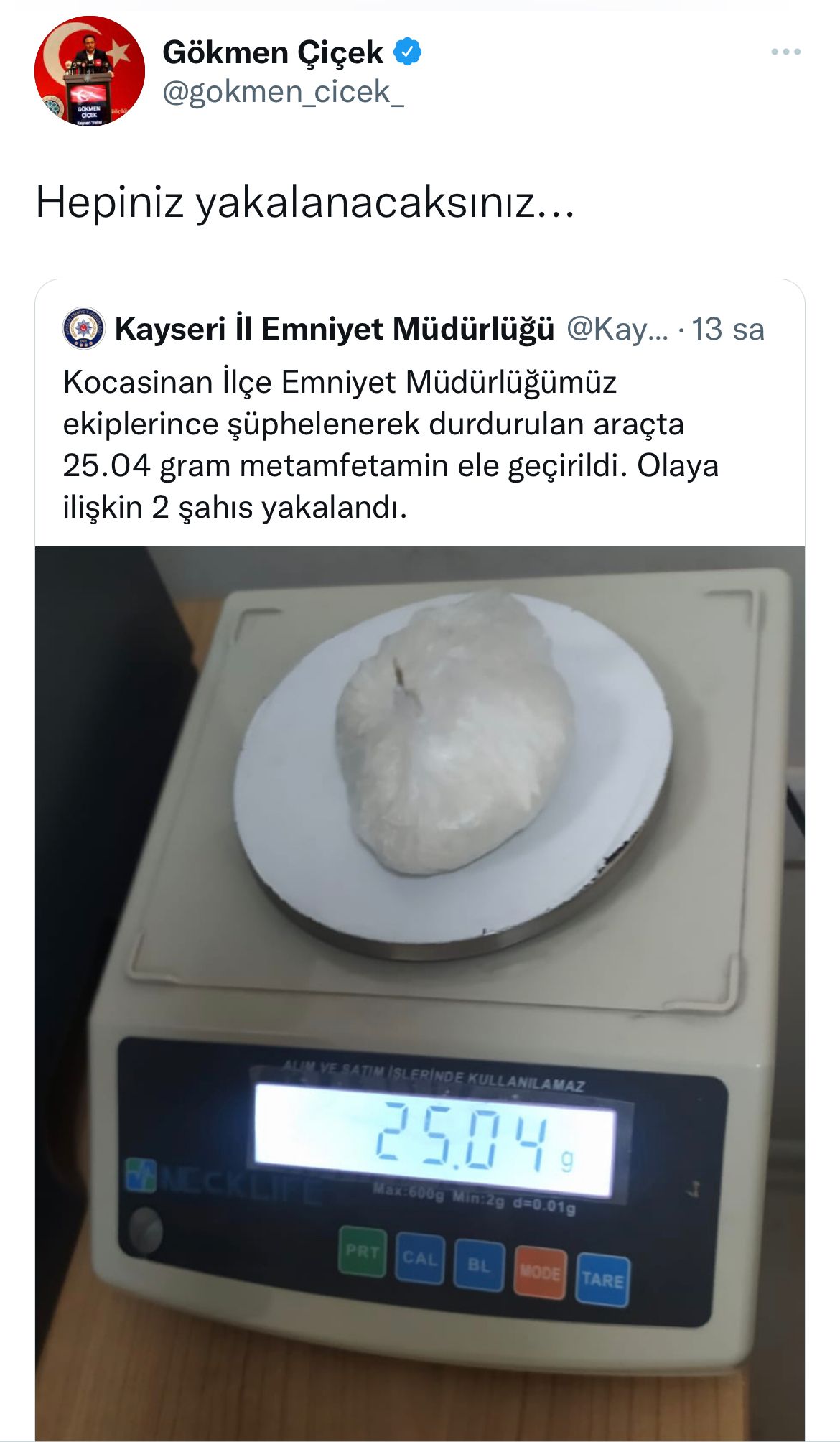Open the @gokmen_cicek_ profile handle
Viewport: 840px width, 1442px height.
[x=283, y=92]
